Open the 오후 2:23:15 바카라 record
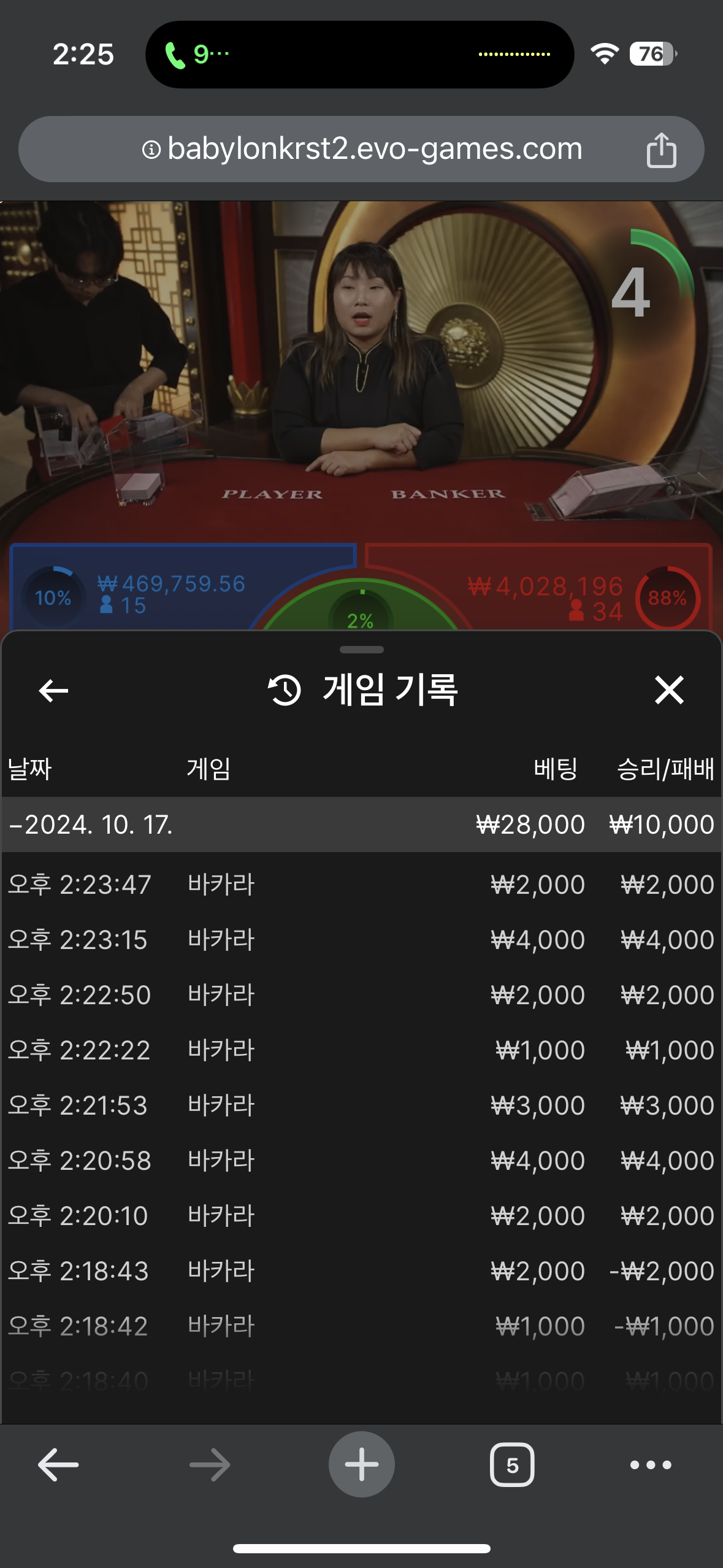723x1568 pixels. [361, 940]
